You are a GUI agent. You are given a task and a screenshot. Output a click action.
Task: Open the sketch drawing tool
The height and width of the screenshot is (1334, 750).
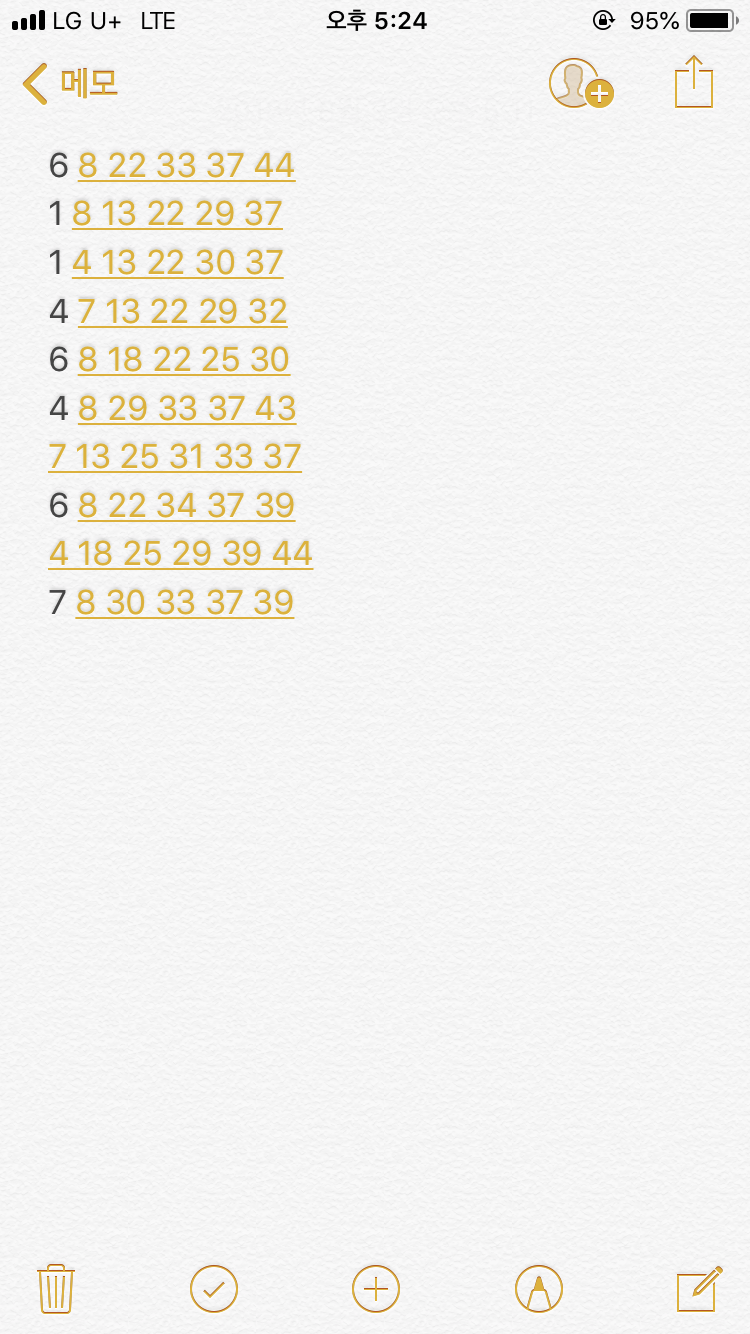point(538,1288)
